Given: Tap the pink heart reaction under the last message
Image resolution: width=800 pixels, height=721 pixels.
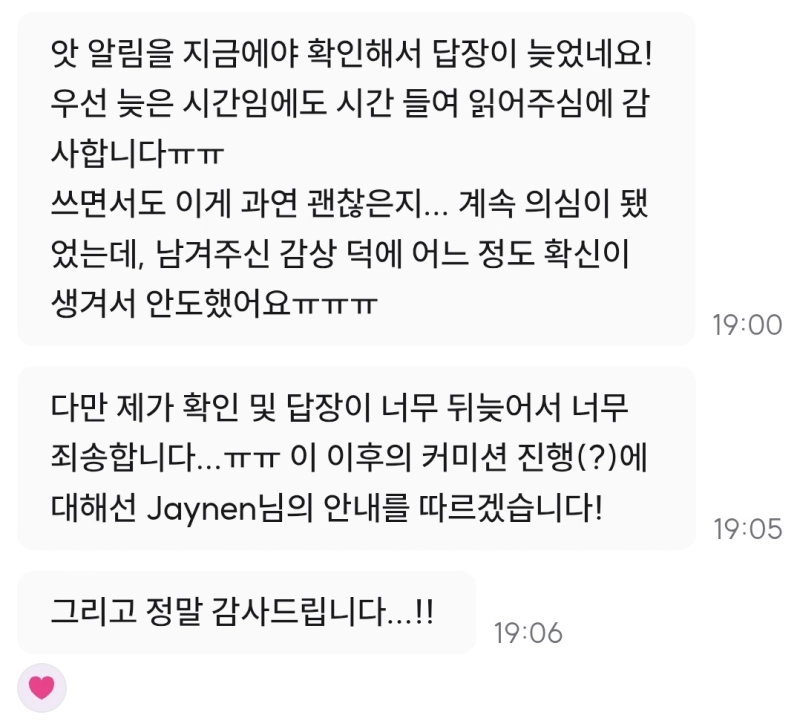Looking at the screenshot, I should point(42,688).
